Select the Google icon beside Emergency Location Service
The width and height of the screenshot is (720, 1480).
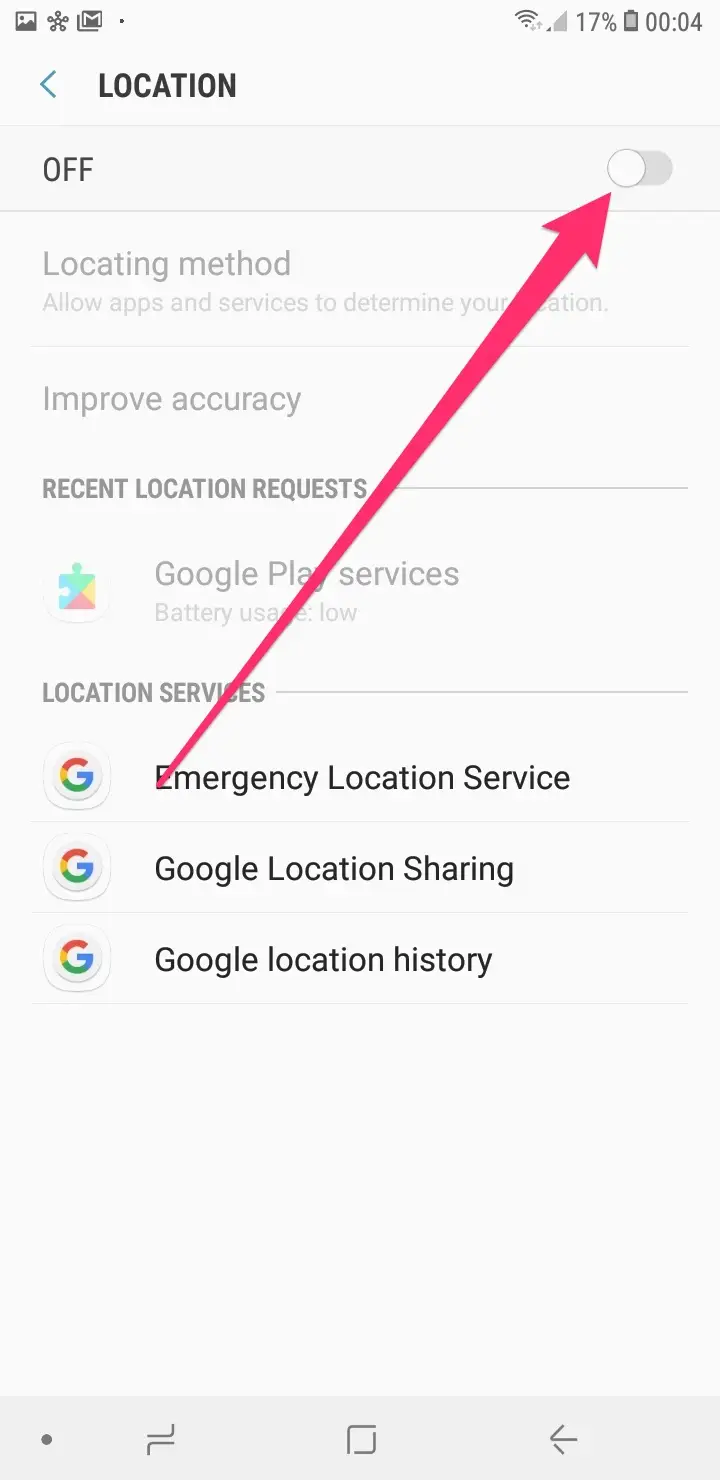(x=77, y=777)
